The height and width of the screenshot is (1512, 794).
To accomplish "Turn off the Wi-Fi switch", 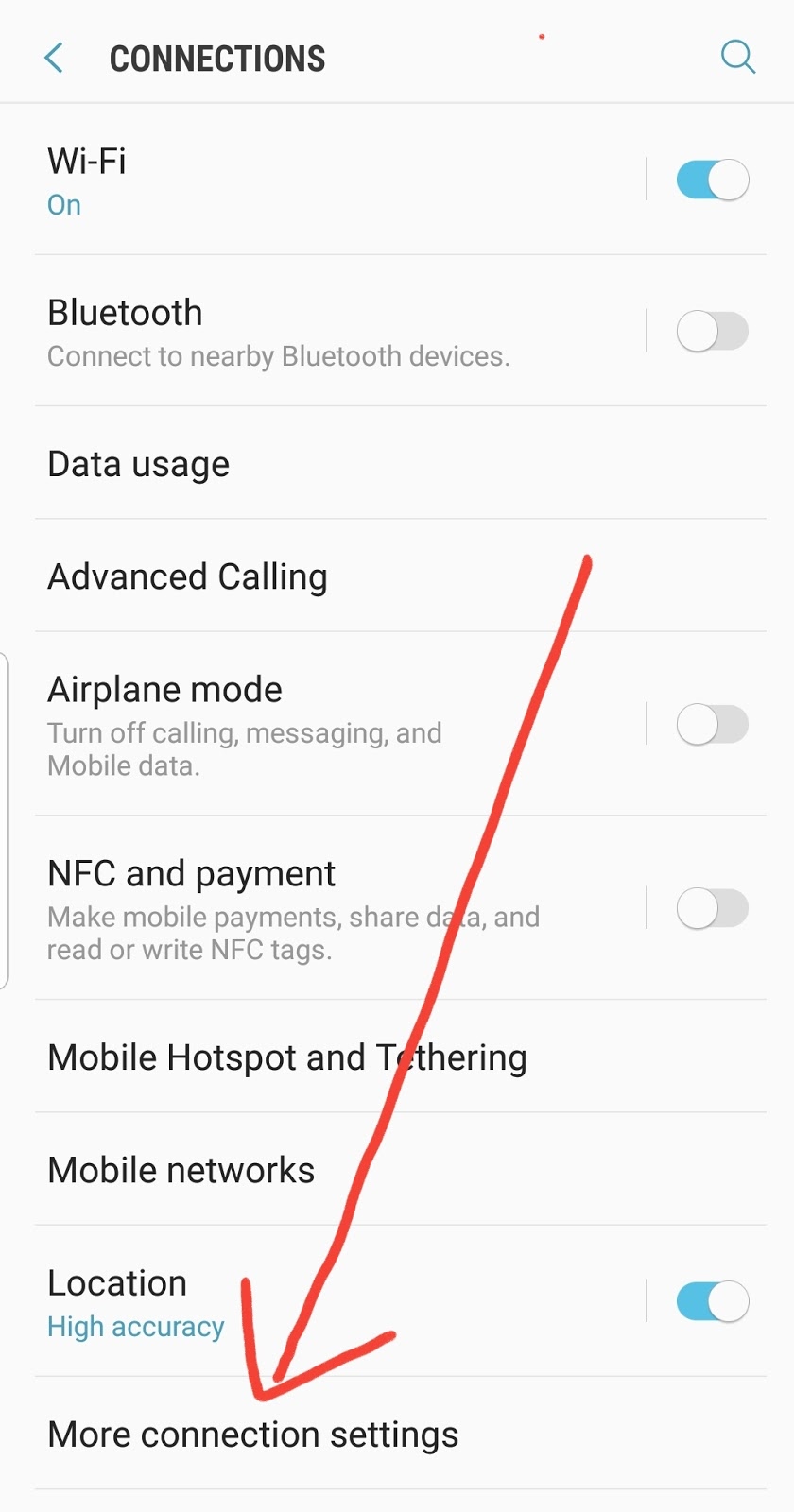I will tap(712, 180).
